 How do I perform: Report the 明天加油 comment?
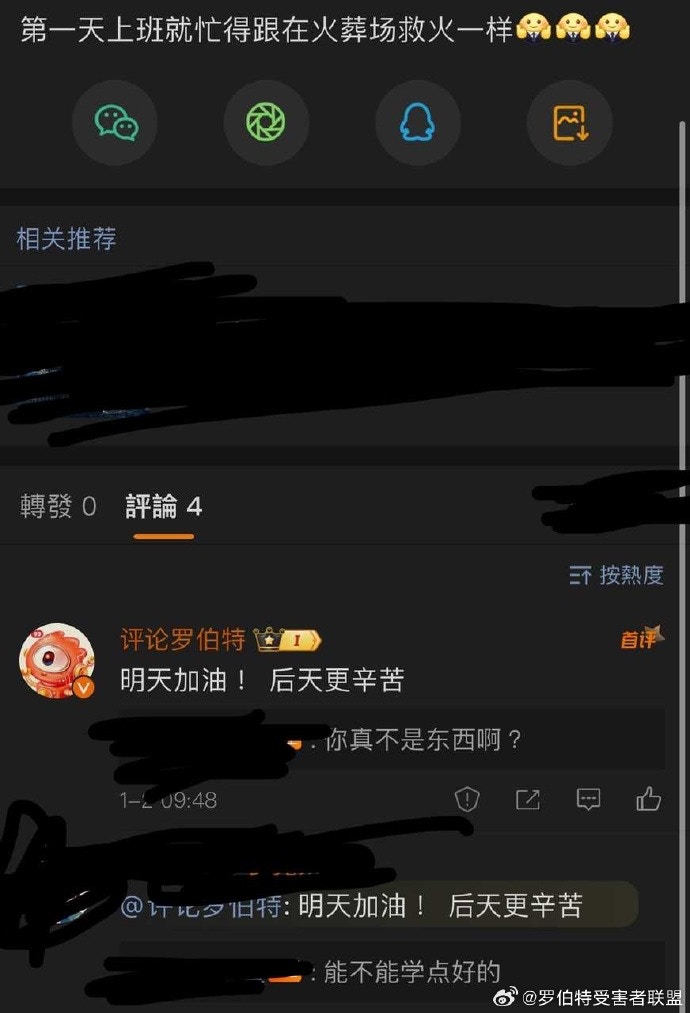point(467,799)
